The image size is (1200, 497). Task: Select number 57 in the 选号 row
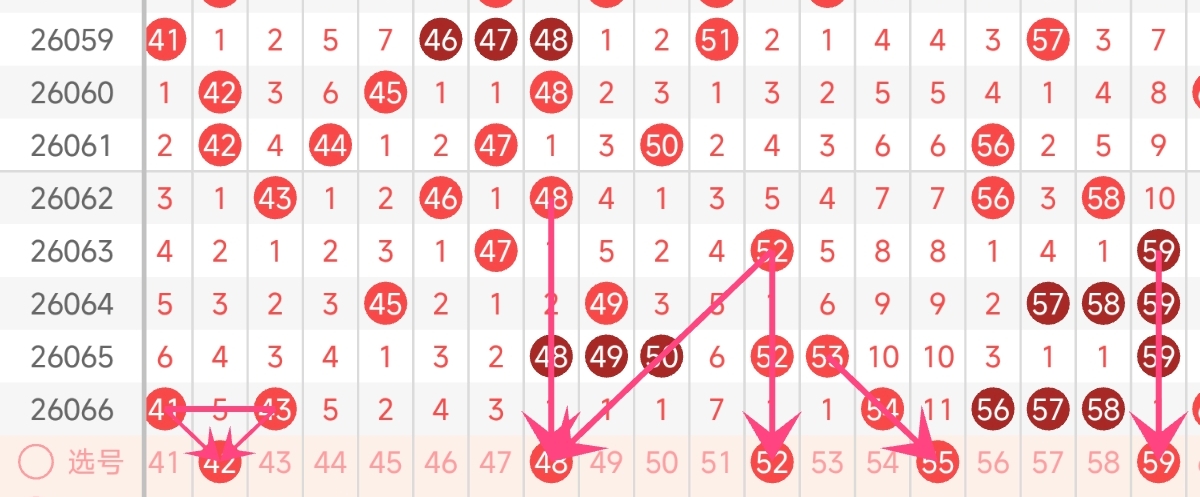coord(1047,462)
